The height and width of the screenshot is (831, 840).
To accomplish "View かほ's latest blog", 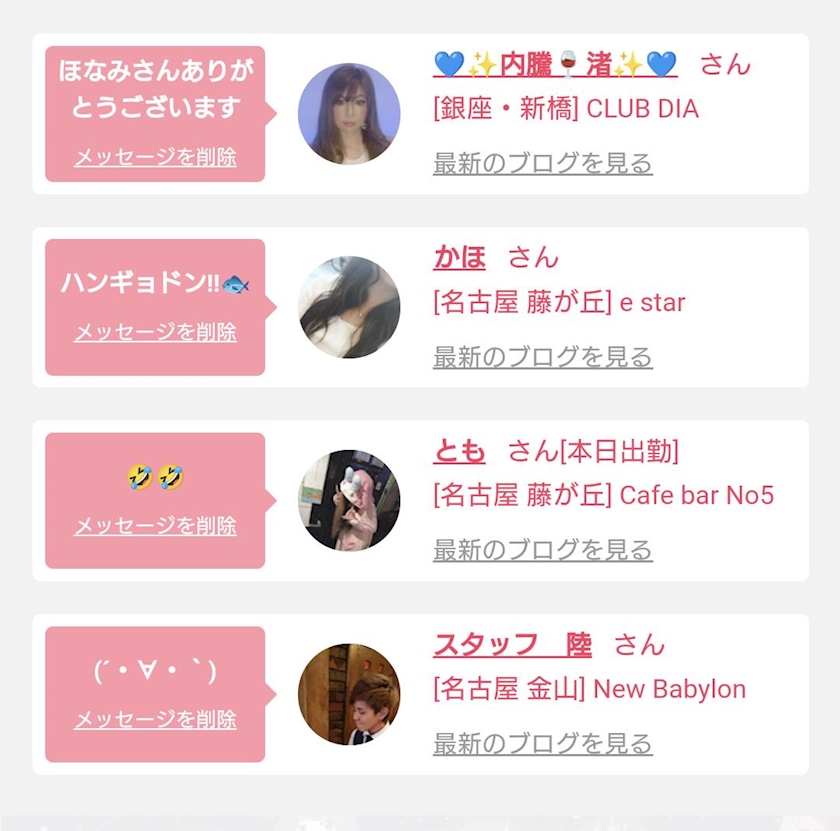I will pyautogui.click(x=542, y=357).
